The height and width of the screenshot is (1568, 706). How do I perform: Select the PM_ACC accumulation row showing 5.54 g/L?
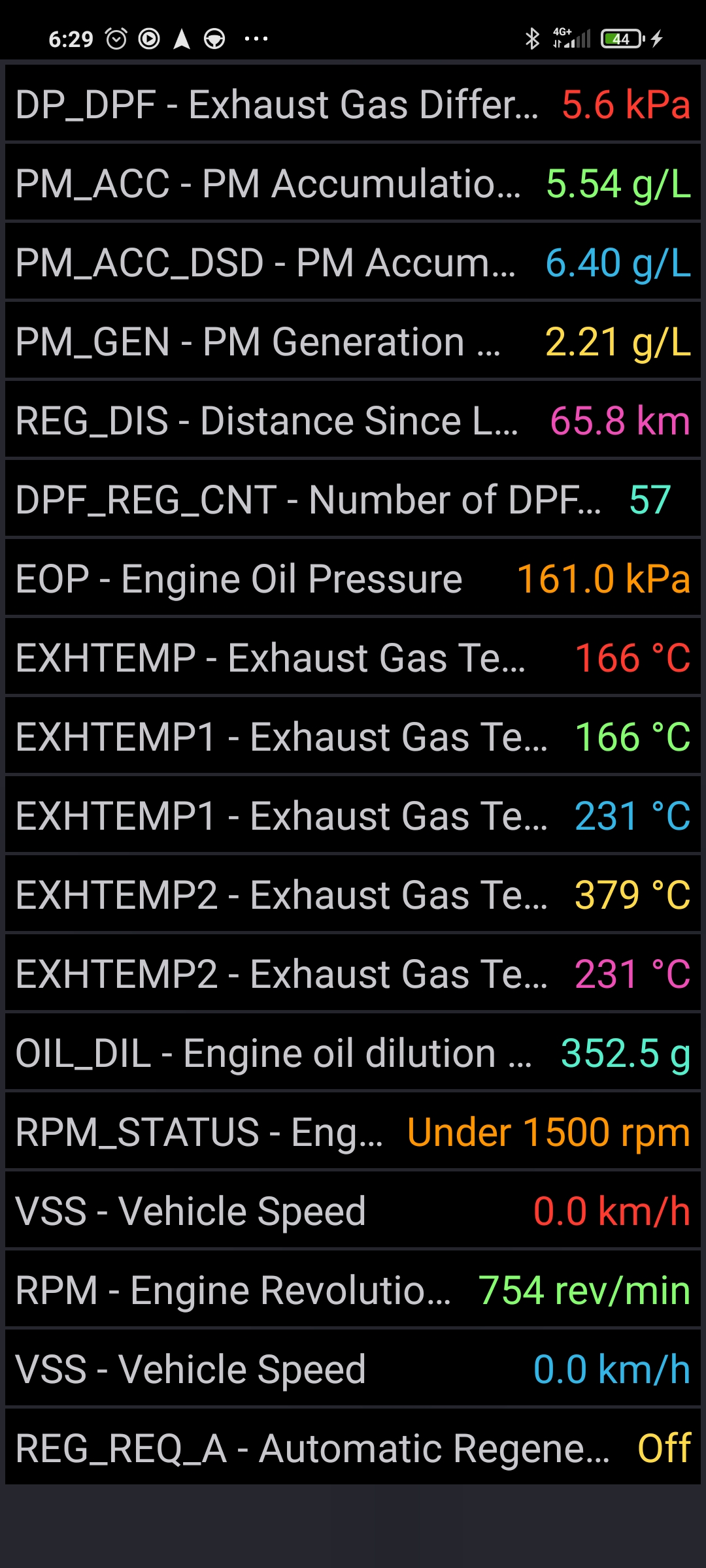pyautogui.click(x=353, y=184)
